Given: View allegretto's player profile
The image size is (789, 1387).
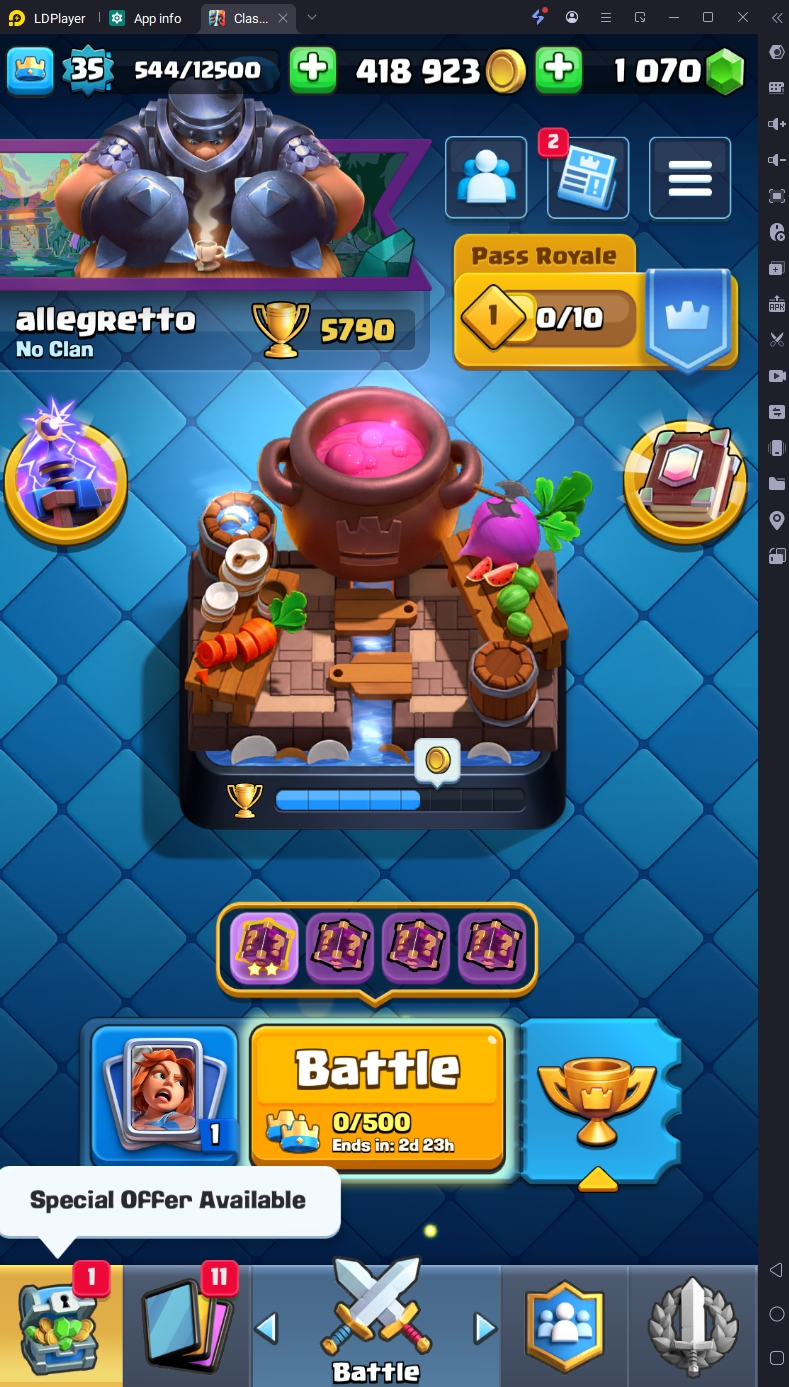Looking at the screenshot, I should click(x=105, y=320).
